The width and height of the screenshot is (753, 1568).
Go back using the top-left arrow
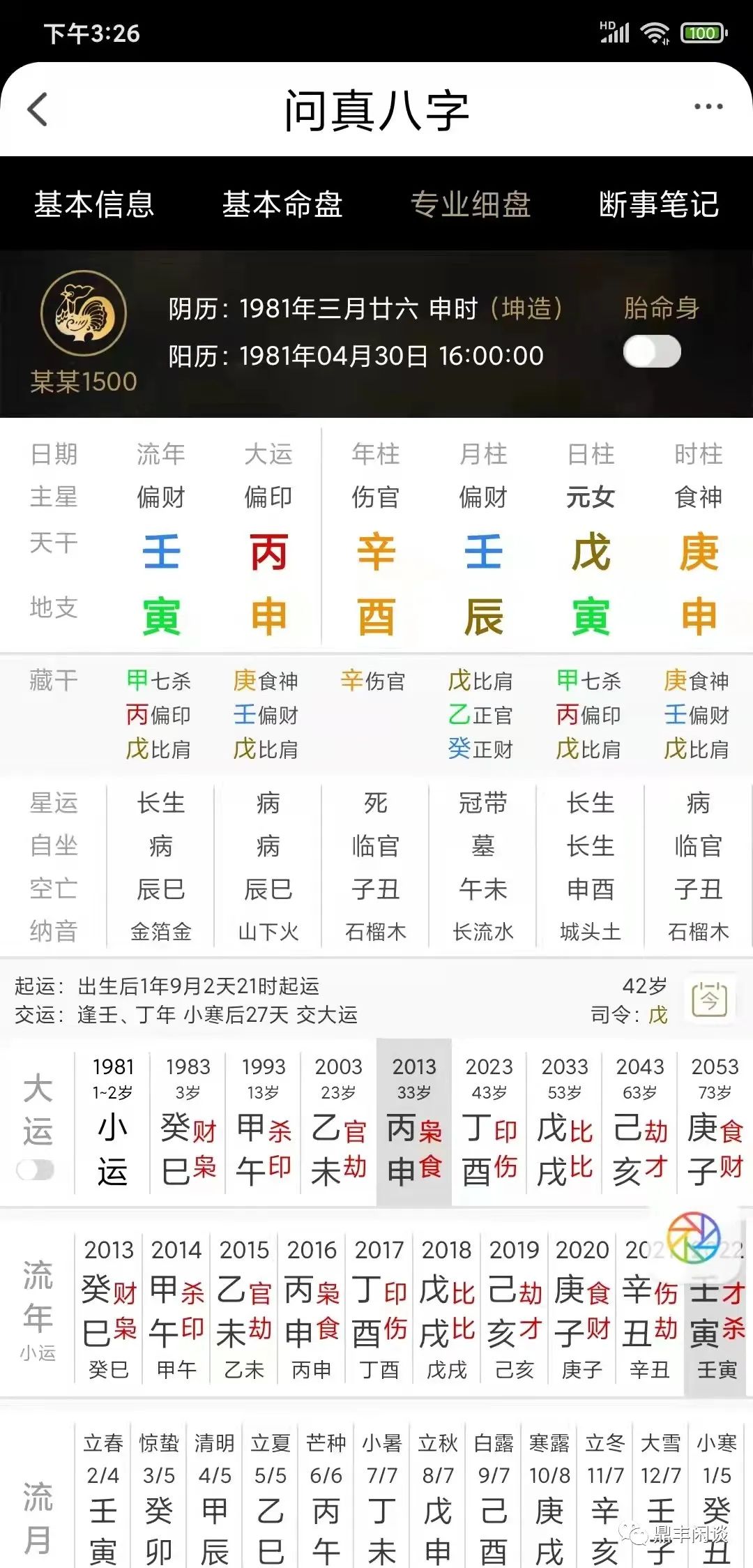38,110
